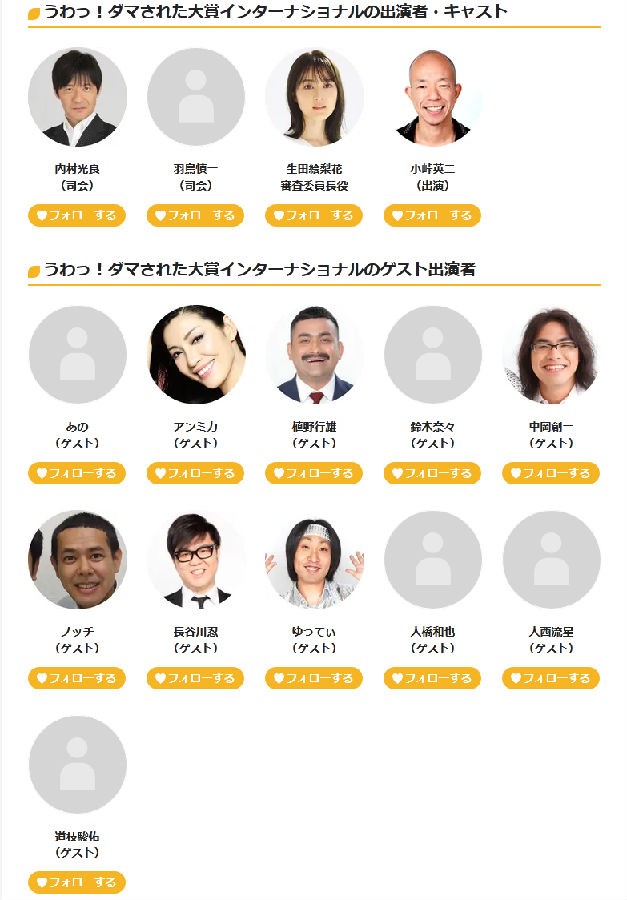The image size is (627, 900).
Task: Follow 内村光良 with the フォローする button
Action: pyautogui.click(x=77, y=215)
